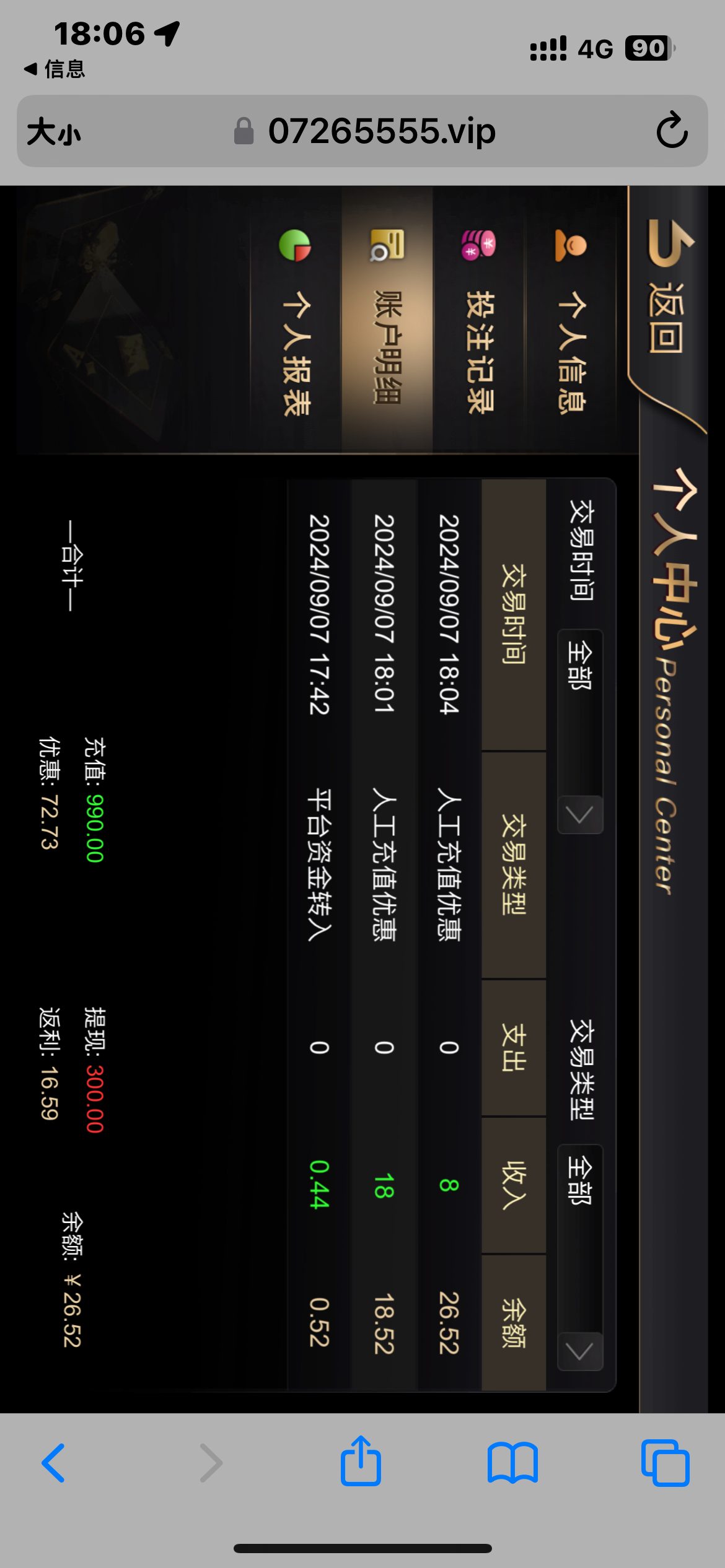Open Safari bookmarks
Viewport: 725px width, 1568px height.
click(x=512, y=1463)
